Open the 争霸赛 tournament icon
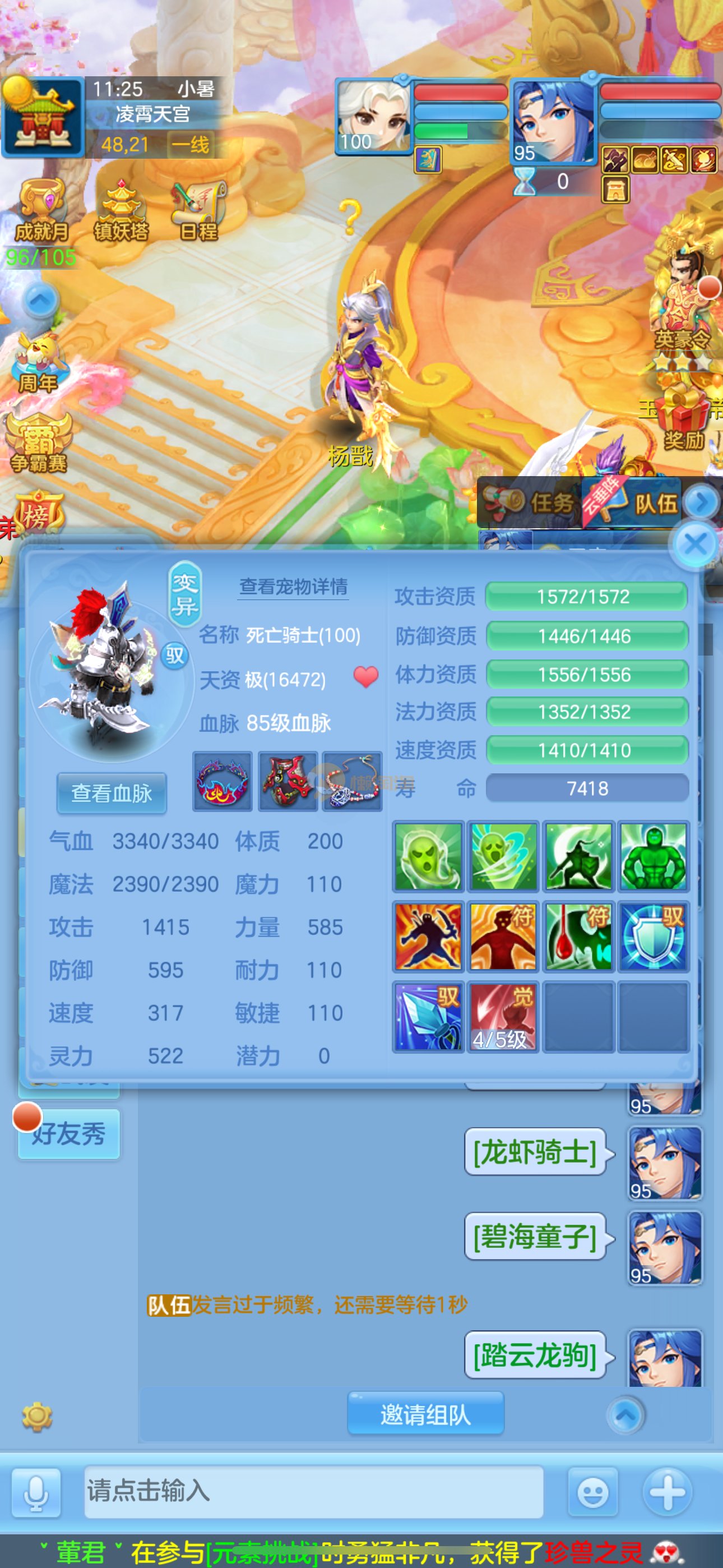The image size is (723, 1568). tap(38, 442)
